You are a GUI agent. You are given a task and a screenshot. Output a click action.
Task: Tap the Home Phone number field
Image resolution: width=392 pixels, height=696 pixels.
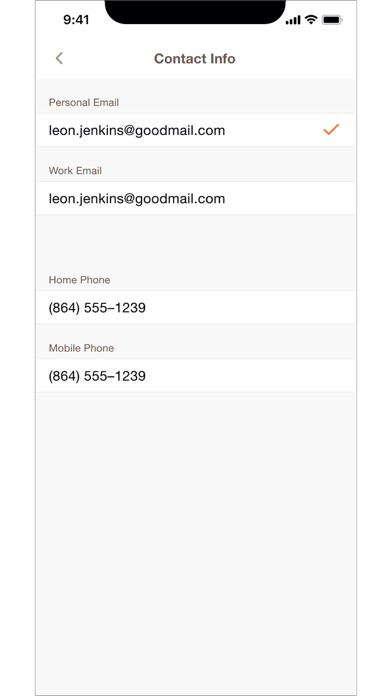pyautogui.click(x=195, y=308)
